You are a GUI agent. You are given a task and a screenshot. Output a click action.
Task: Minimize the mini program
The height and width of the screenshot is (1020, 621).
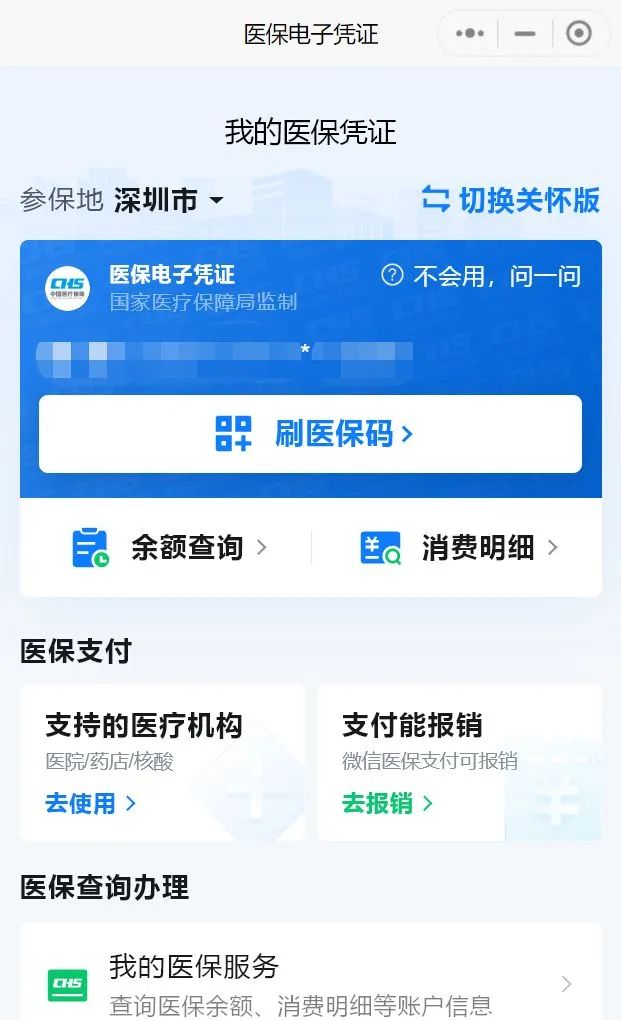[x=525, y=34]
